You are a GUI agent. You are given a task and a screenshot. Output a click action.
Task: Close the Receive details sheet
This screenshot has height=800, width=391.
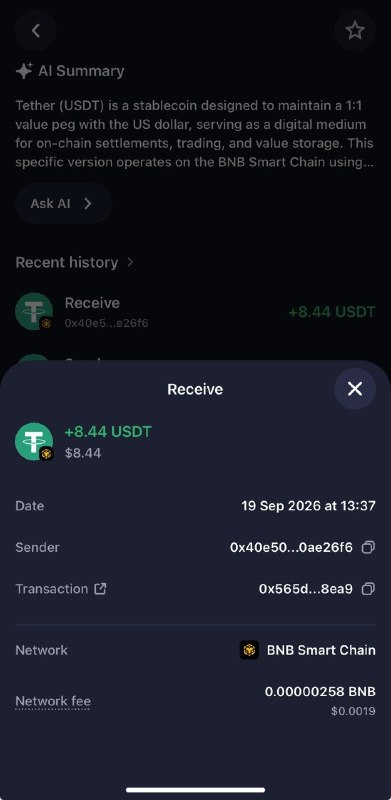[x=355, y=389]
